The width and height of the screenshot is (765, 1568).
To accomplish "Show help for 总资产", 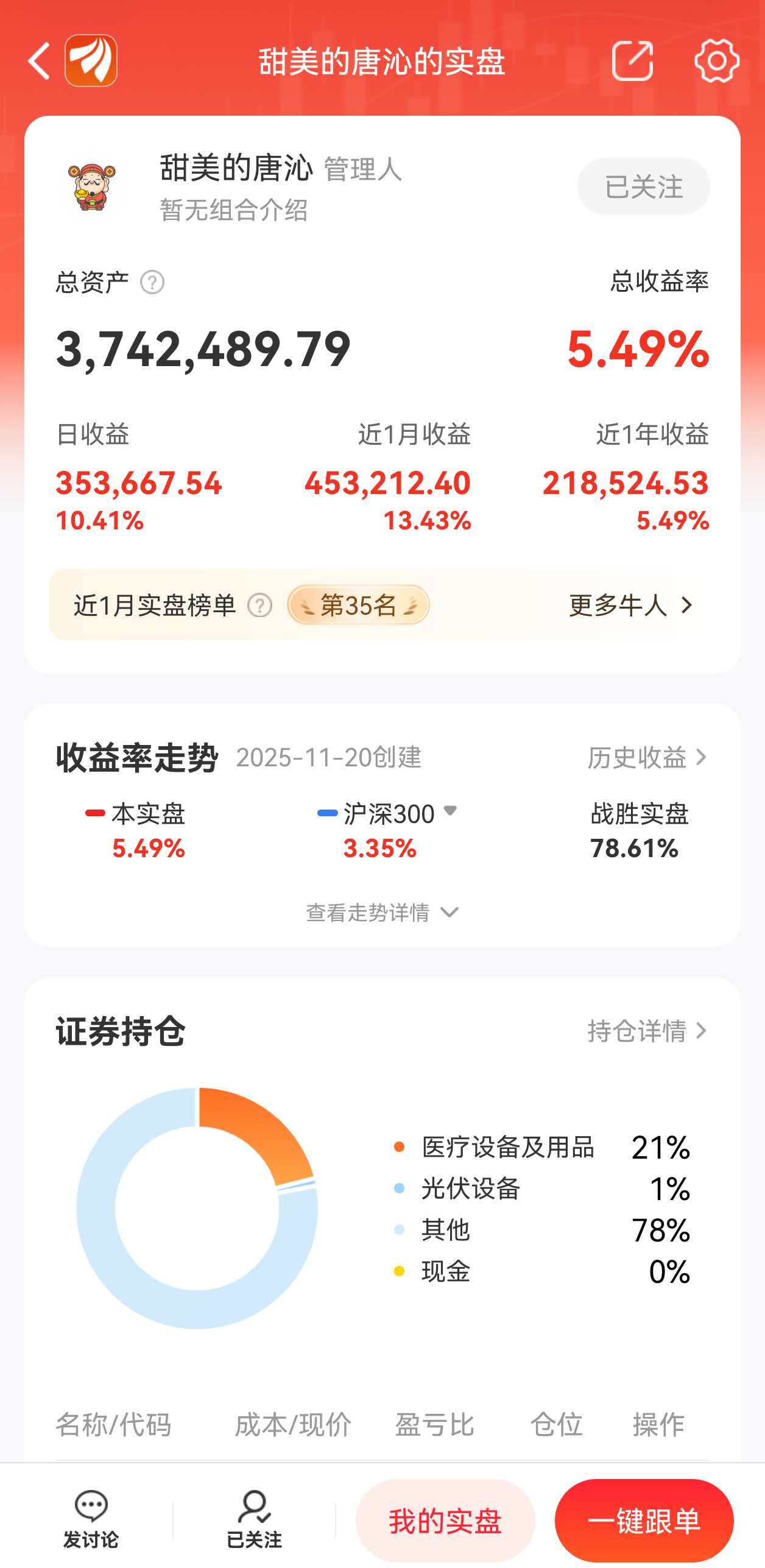I will point(152,283).
